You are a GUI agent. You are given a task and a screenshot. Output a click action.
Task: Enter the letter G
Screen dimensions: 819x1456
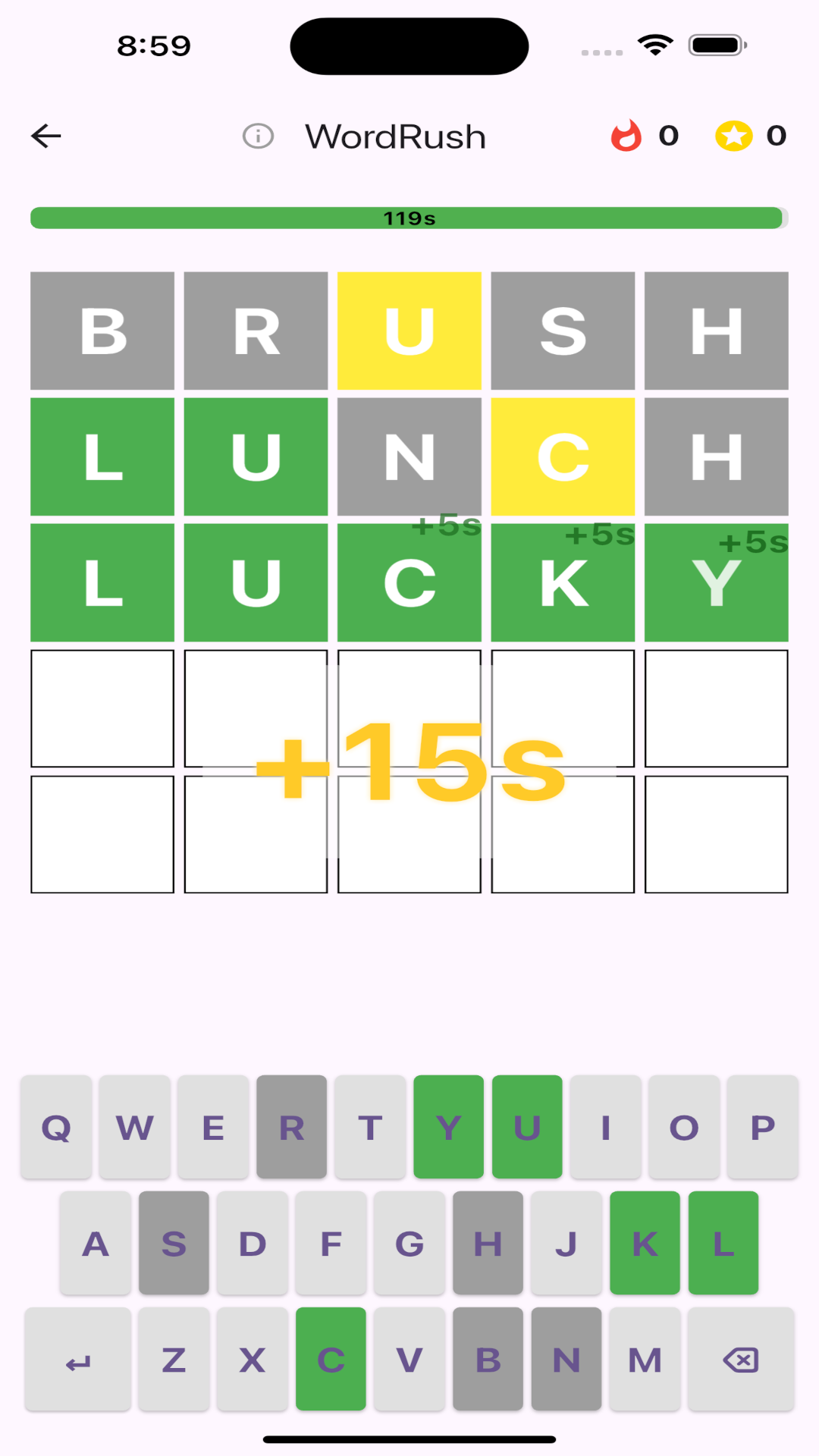click(x=409, y=1244)
